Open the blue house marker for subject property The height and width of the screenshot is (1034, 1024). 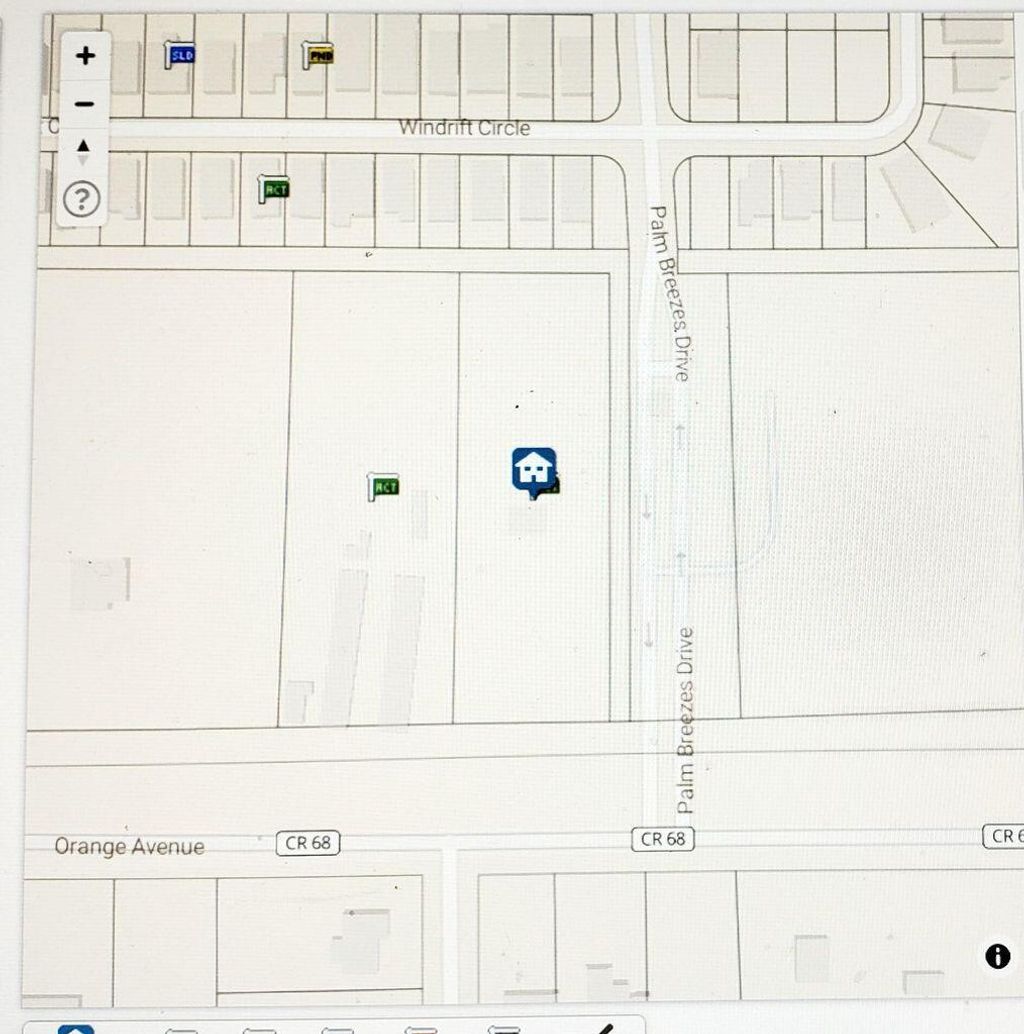[x=533, y=466]
